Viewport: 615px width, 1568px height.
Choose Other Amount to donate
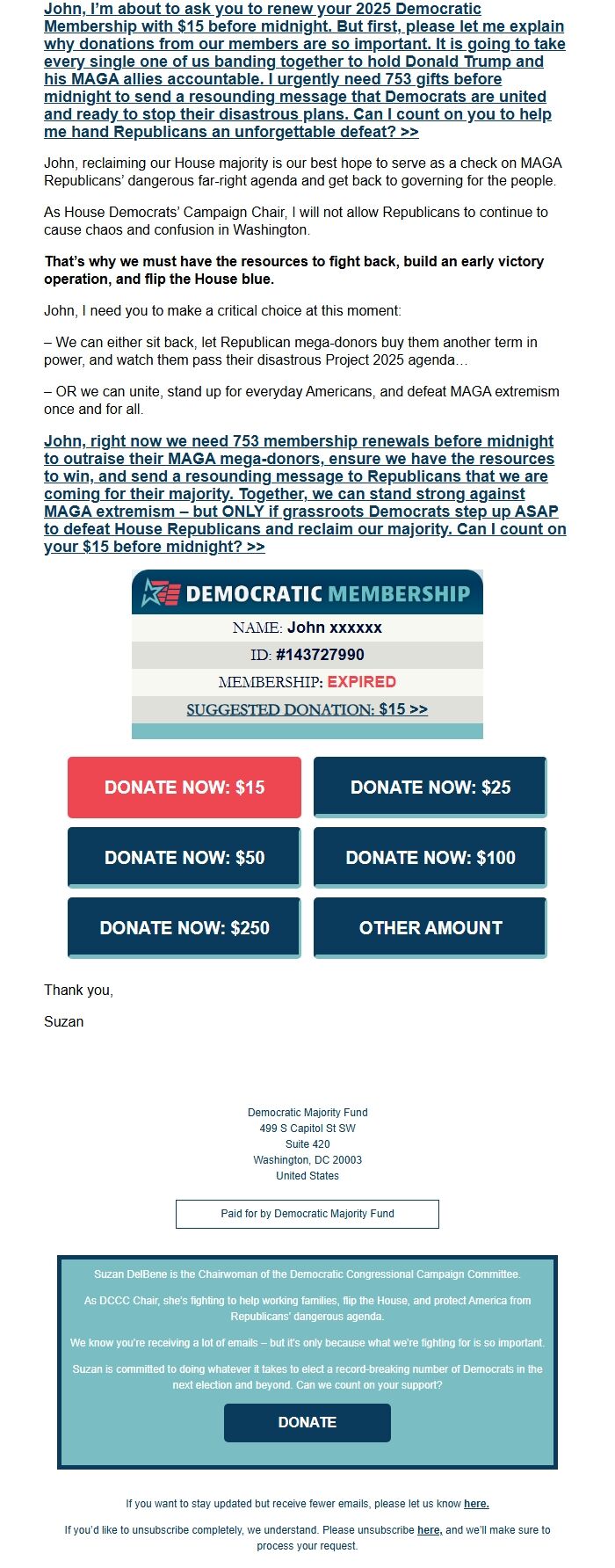[x=430, y=928]
